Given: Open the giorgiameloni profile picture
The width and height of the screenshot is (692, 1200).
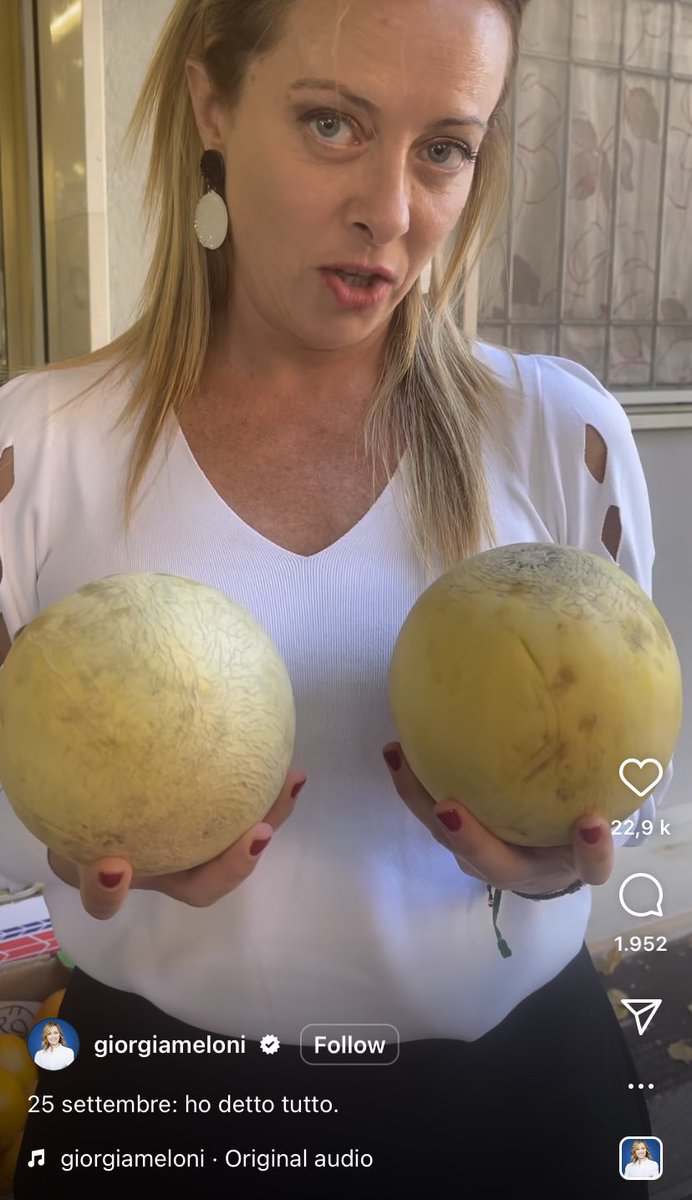Looking at the screenshot, I should (53, 1045).
